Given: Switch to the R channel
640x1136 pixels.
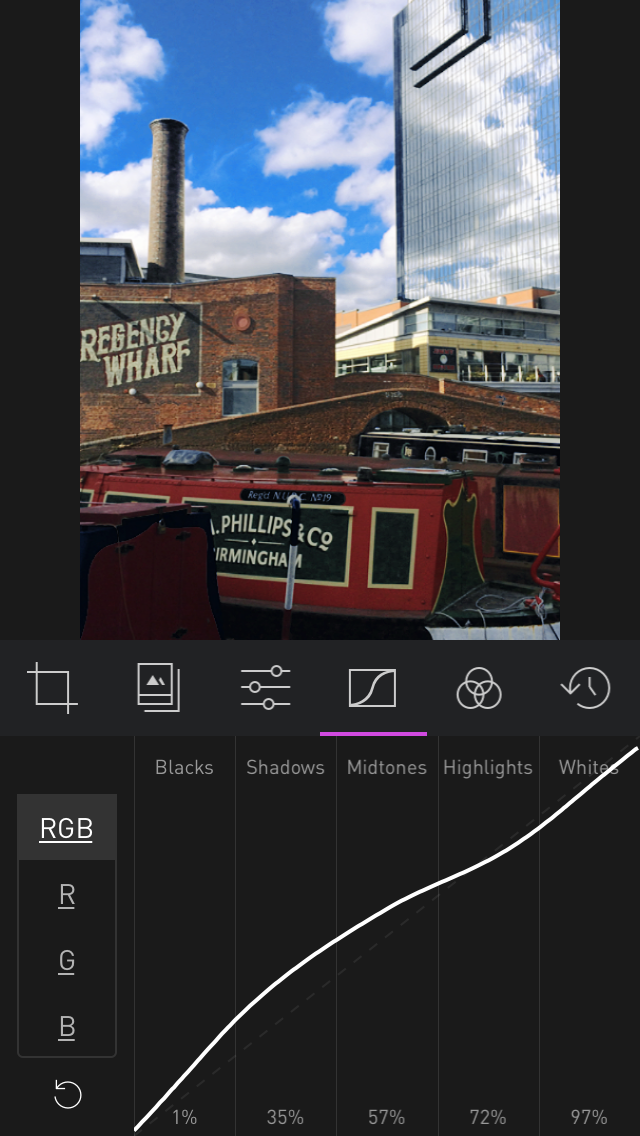Looking at the screenshot, I should [67, 895].
